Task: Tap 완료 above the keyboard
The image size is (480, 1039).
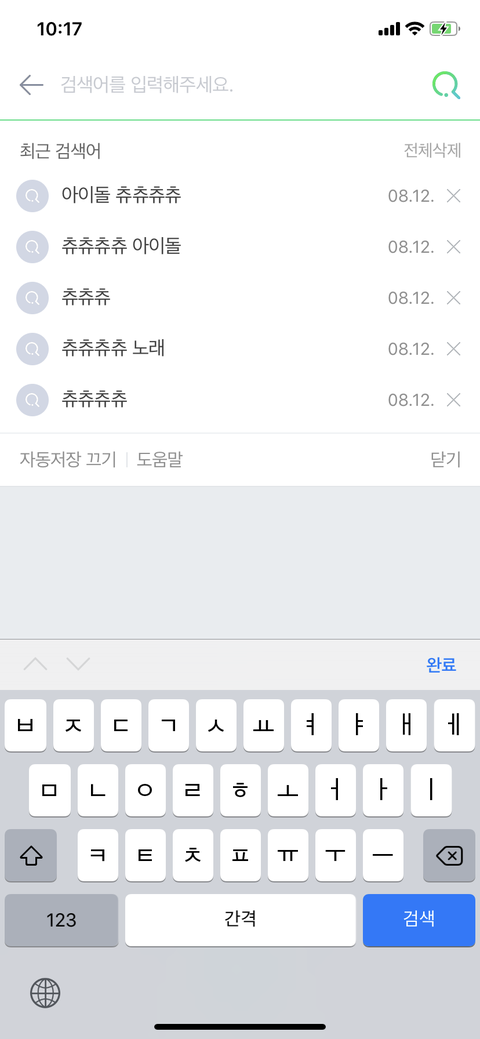Action: 441,665
